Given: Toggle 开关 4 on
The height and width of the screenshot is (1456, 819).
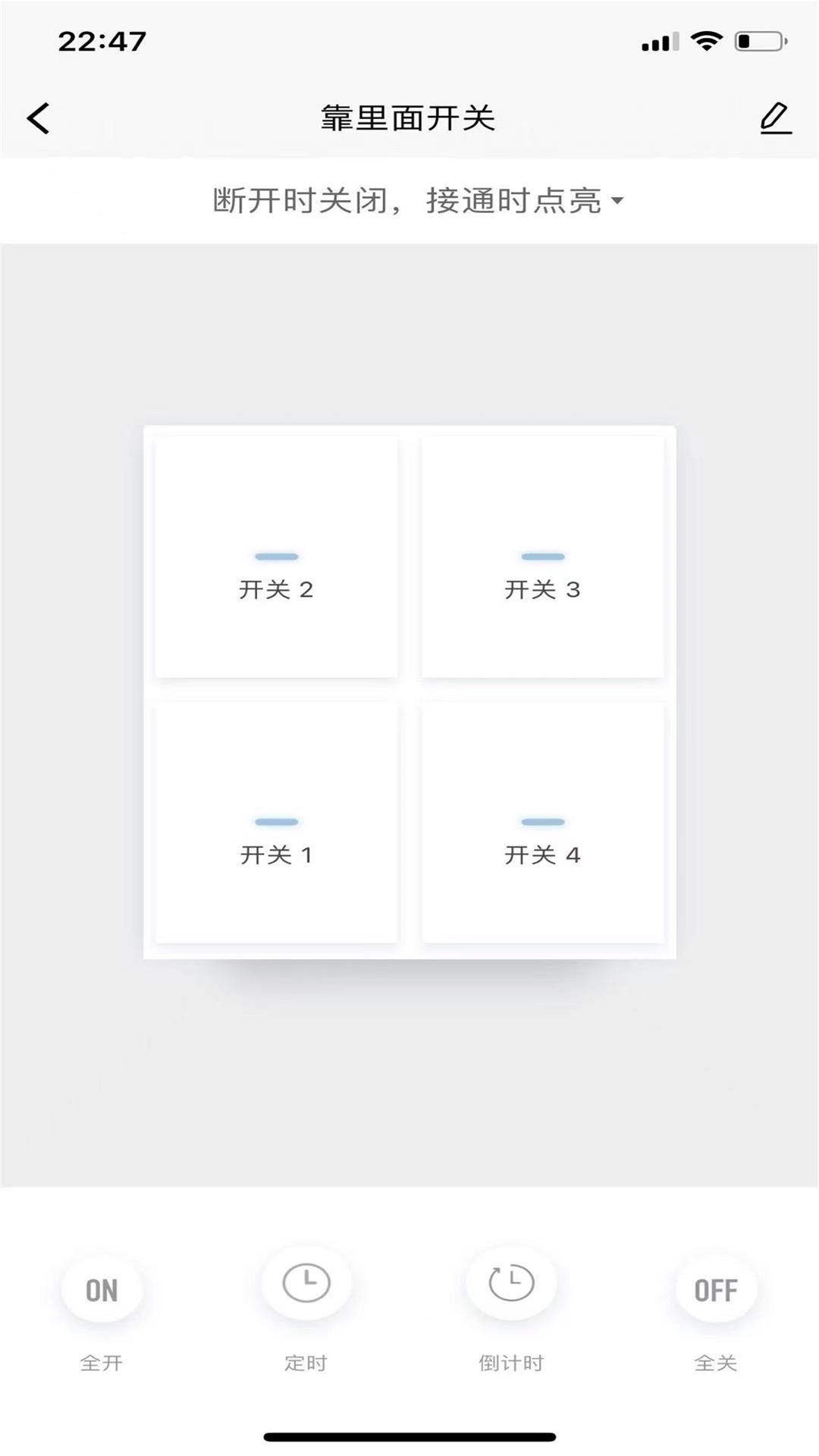Looking at the screenshot, I should tap(543, 821).
